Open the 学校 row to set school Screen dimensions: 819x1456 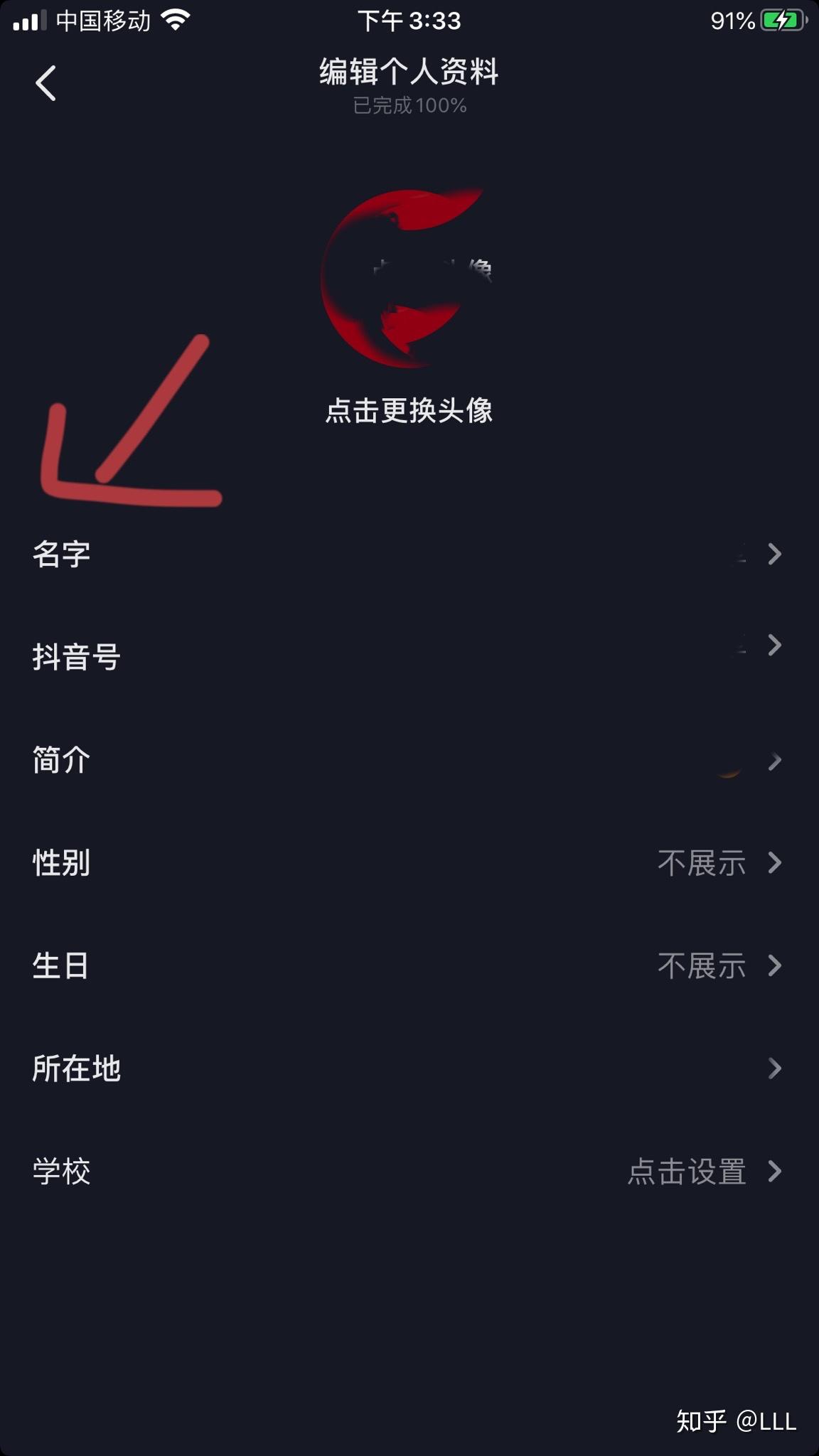[409, 1172]
